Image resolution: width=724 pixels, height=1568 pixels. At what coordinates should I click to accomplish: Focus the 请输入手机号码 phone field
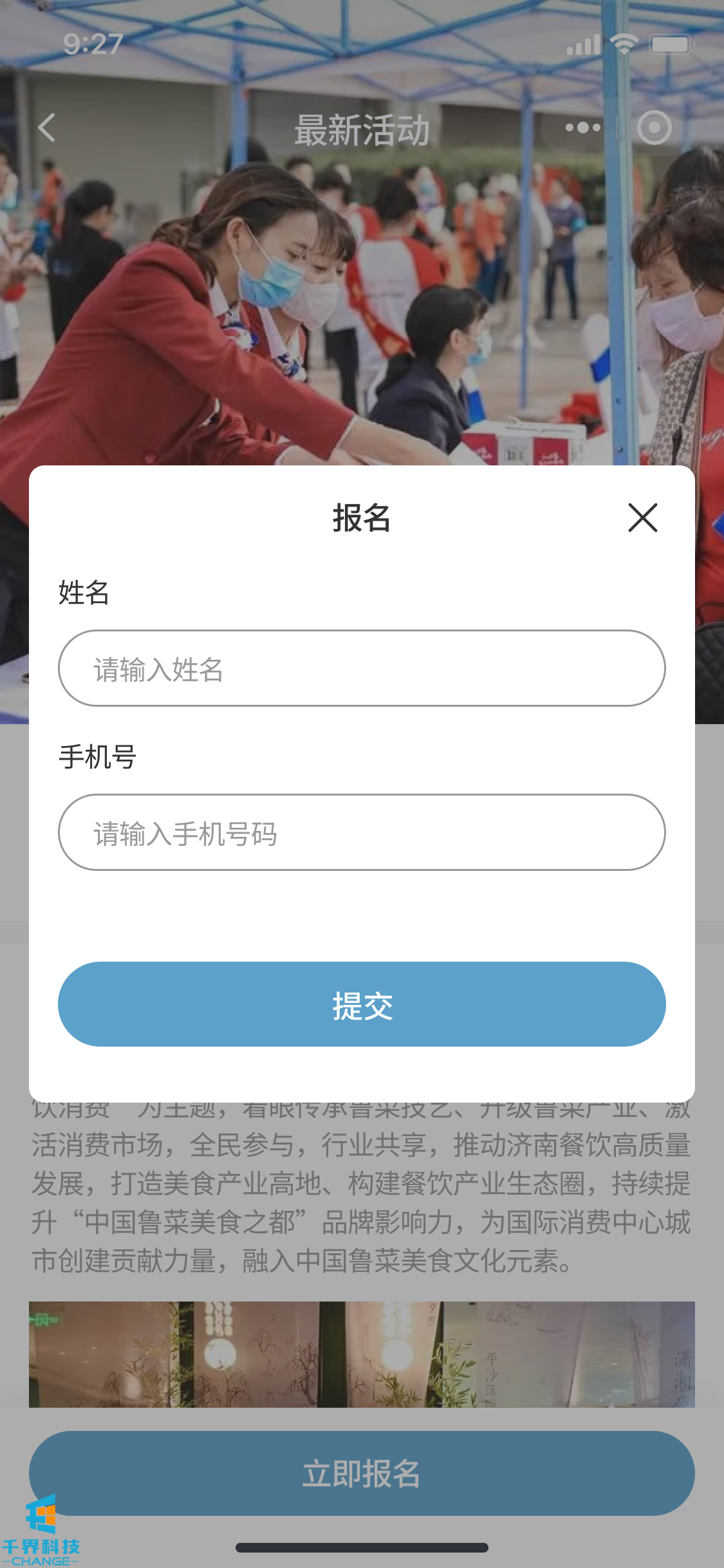(362, 832)
